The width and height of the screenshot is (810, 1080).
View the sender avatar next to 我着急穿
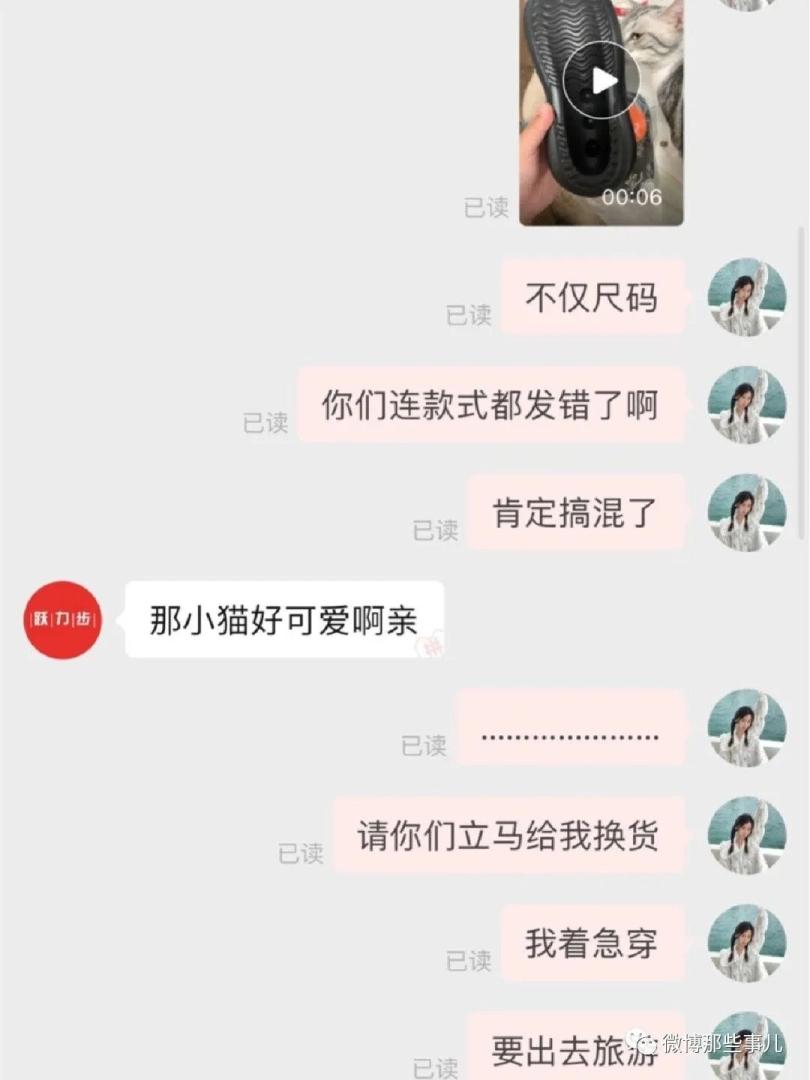[x=746, y=943]
